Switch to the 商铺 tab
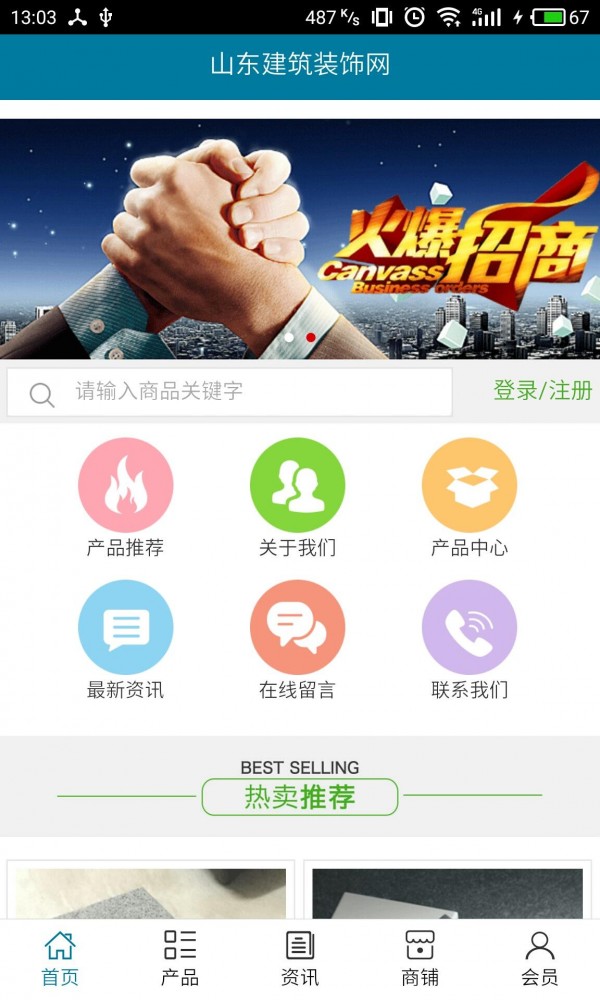 click(x=420, y=958)
